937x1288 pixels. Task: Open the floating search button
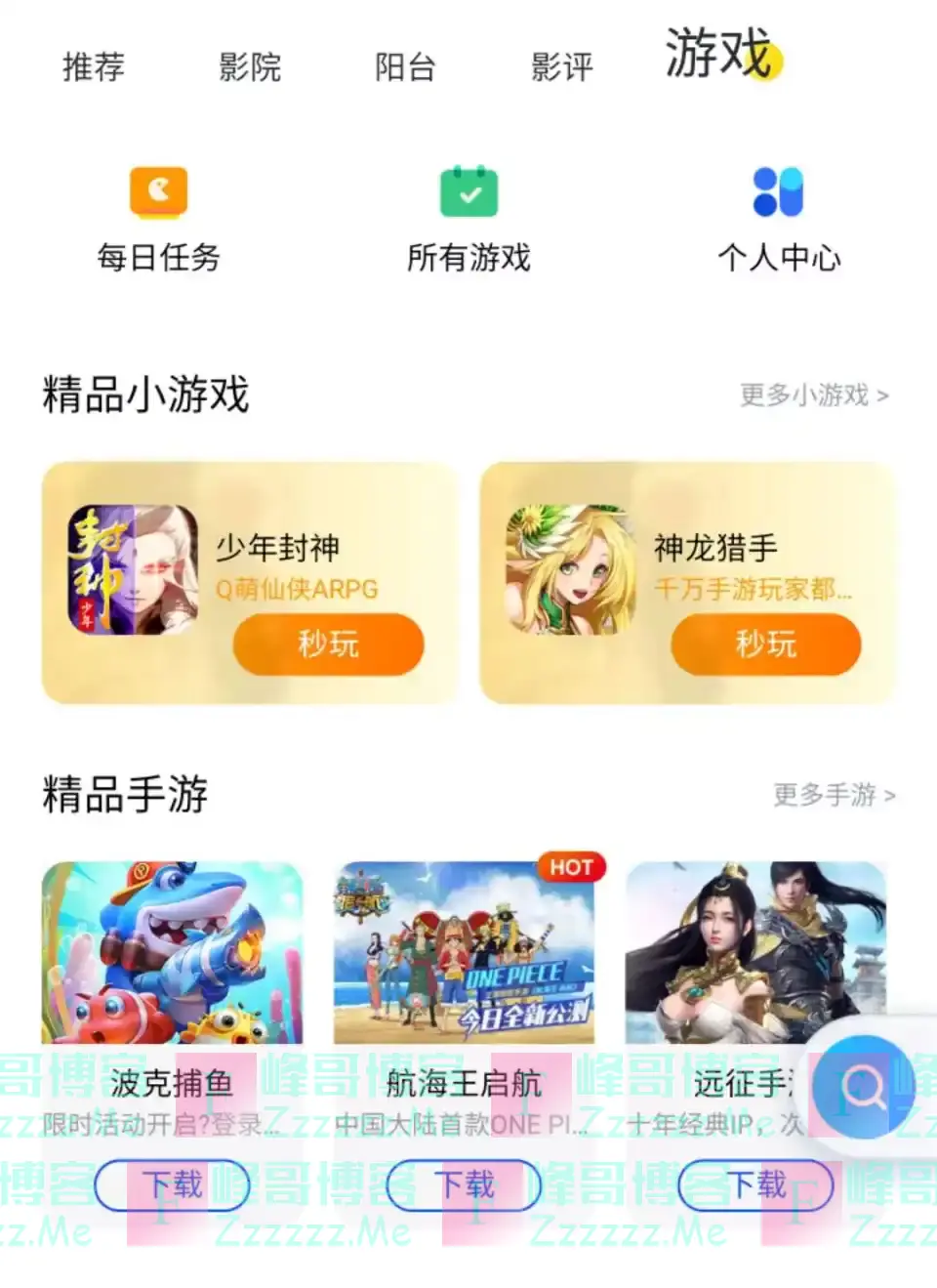point(863,1086)
